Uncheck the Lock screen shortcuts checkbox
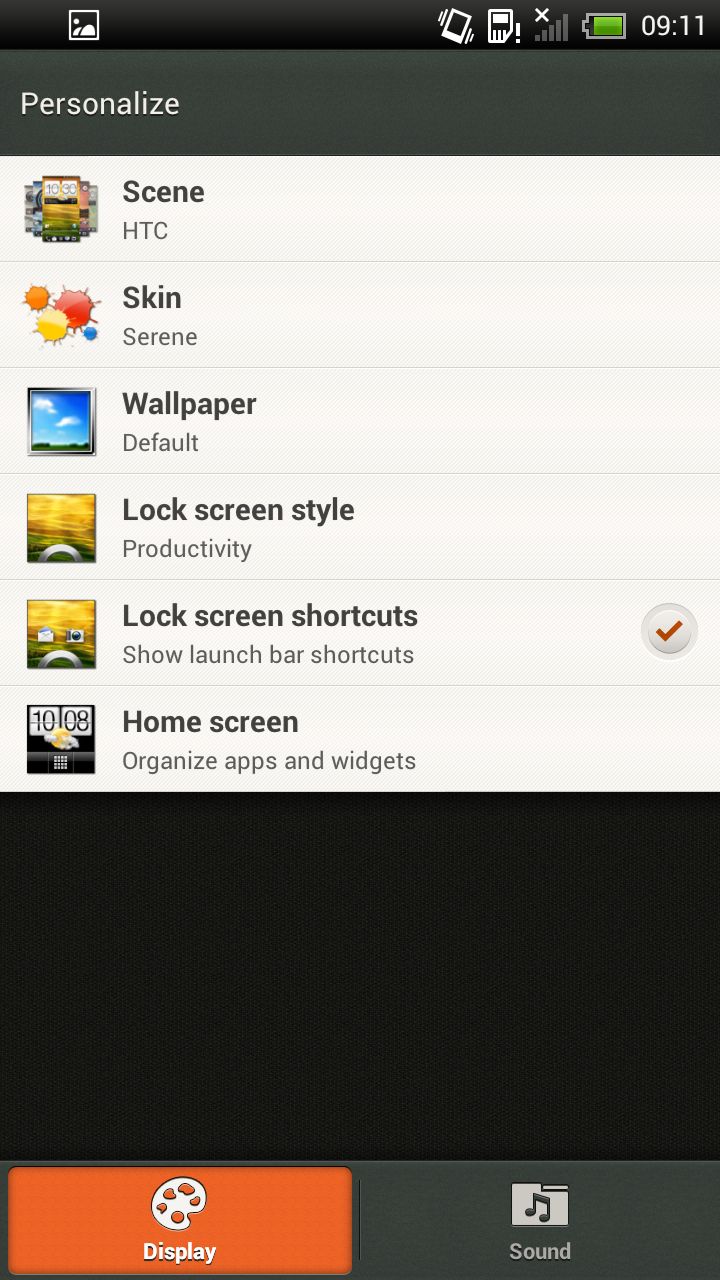The height and width of the screenshot is (1280, 720). [669, 632]
